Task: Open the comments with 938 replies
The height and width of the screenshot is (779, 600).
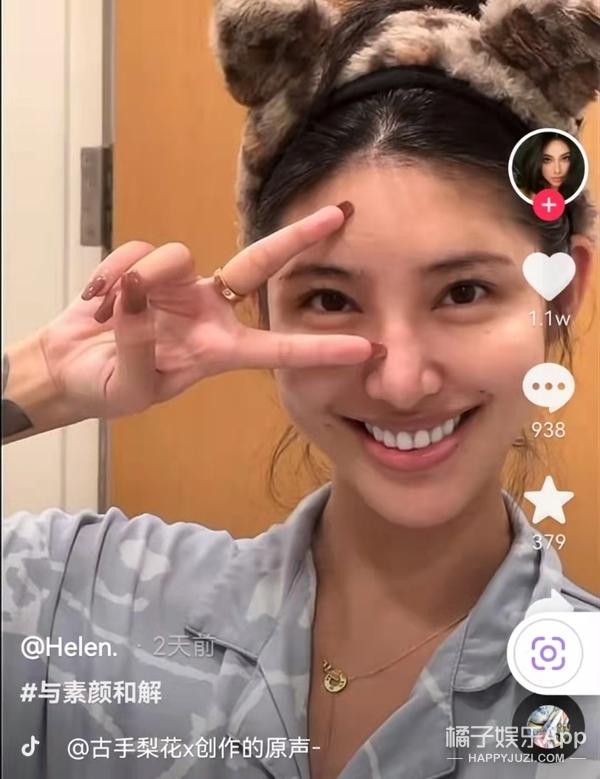Action: click(549, 389)
